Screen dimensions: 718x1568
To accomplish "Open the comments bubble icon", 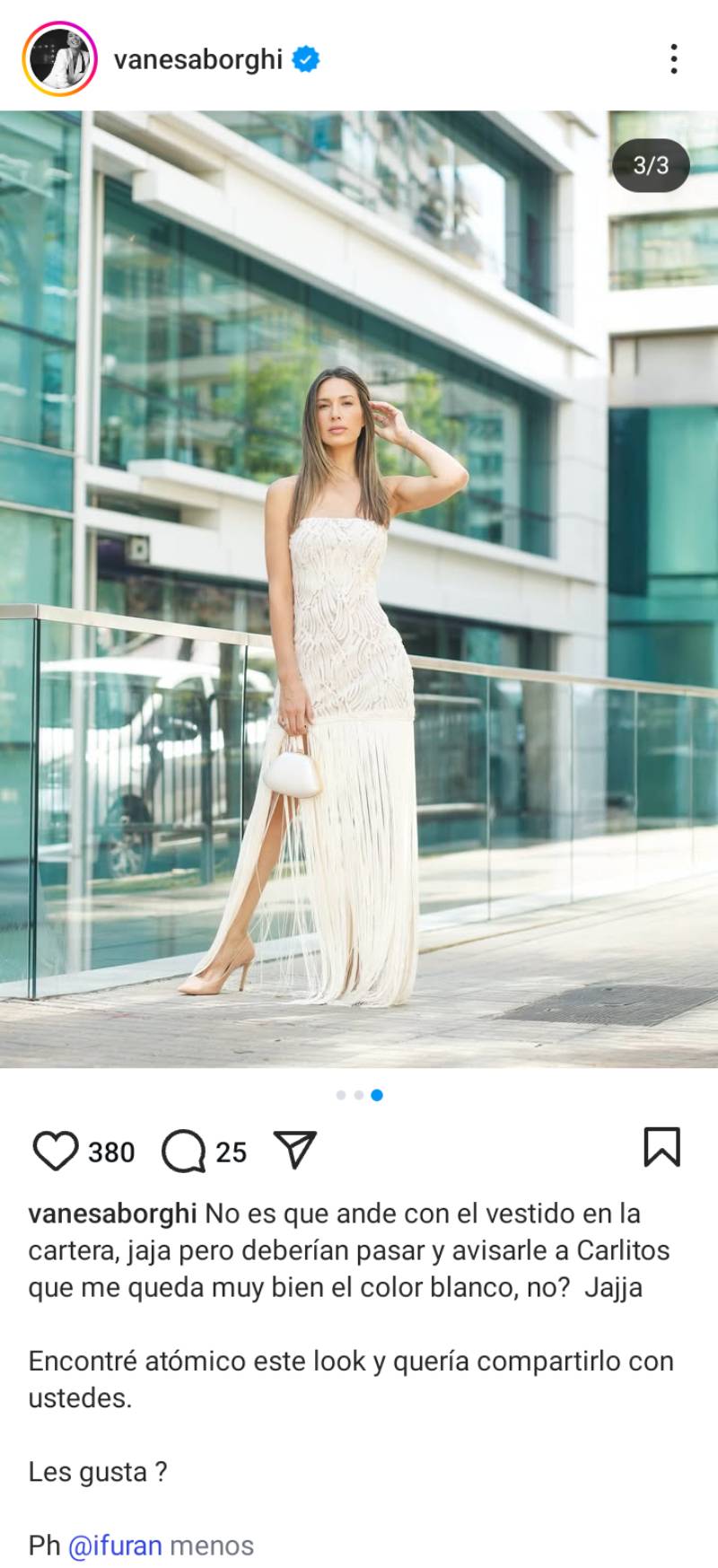I will (x=184, y=1151).
